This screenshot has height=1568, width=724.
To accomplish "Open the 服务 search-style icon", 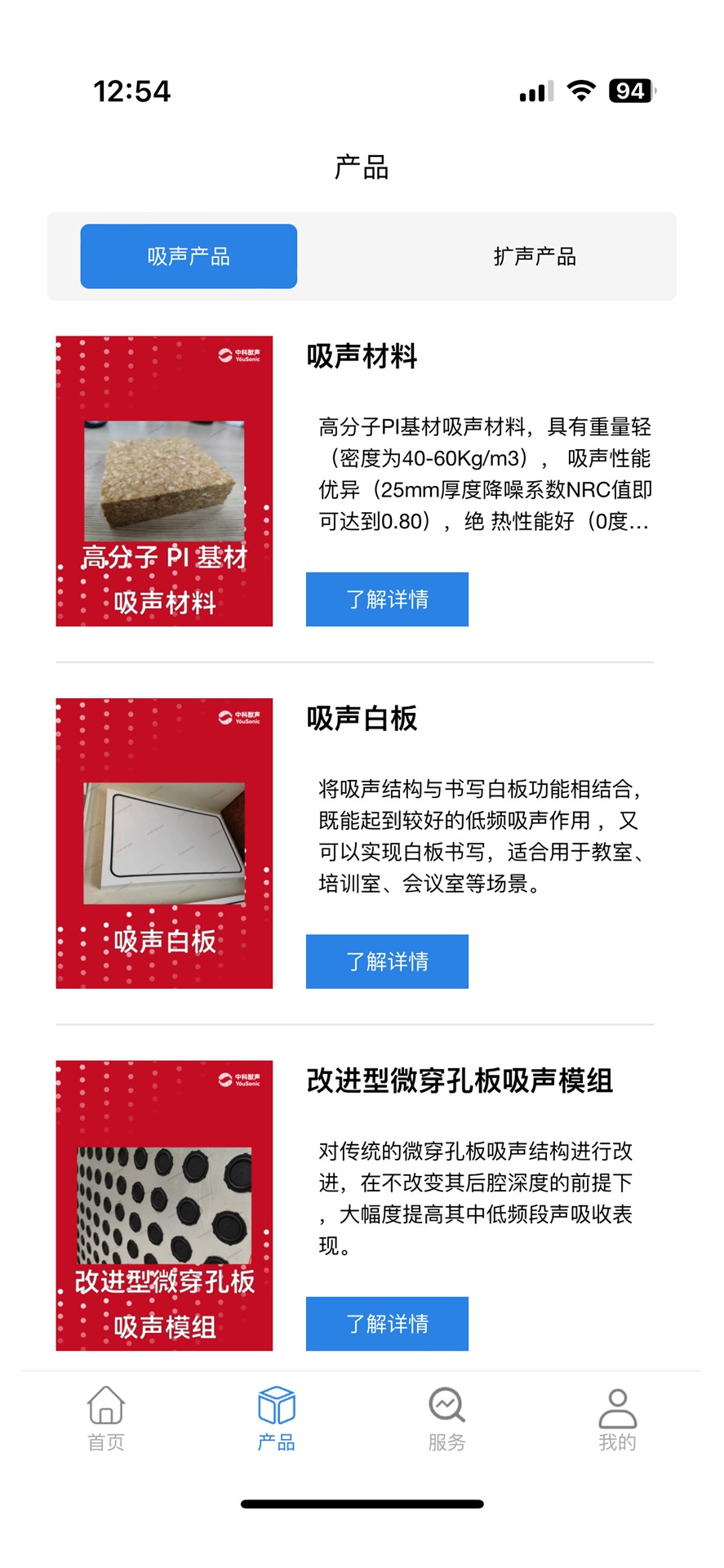I will coord(446,1406).
